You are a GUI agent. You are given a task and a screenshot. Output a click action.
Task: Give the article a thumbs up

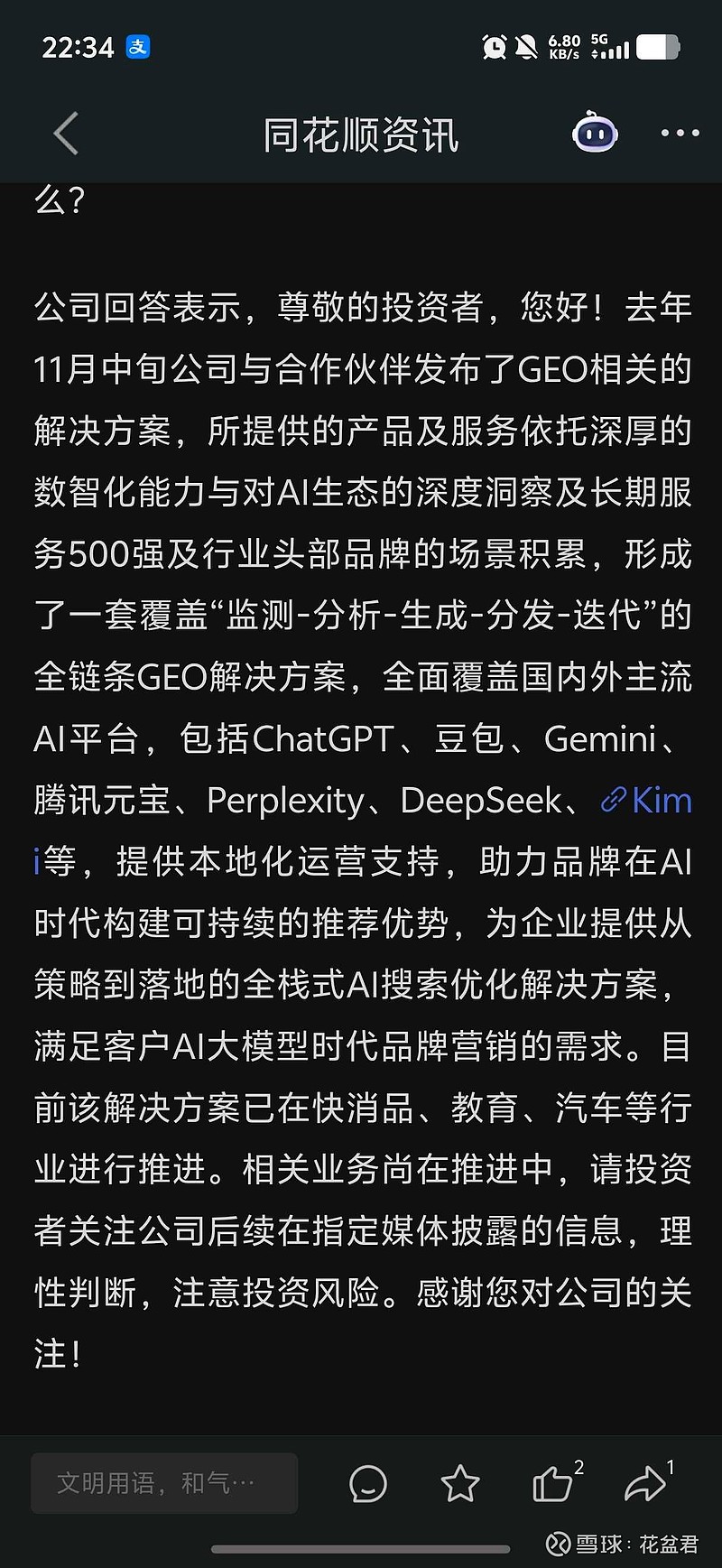coord(551,1484)
